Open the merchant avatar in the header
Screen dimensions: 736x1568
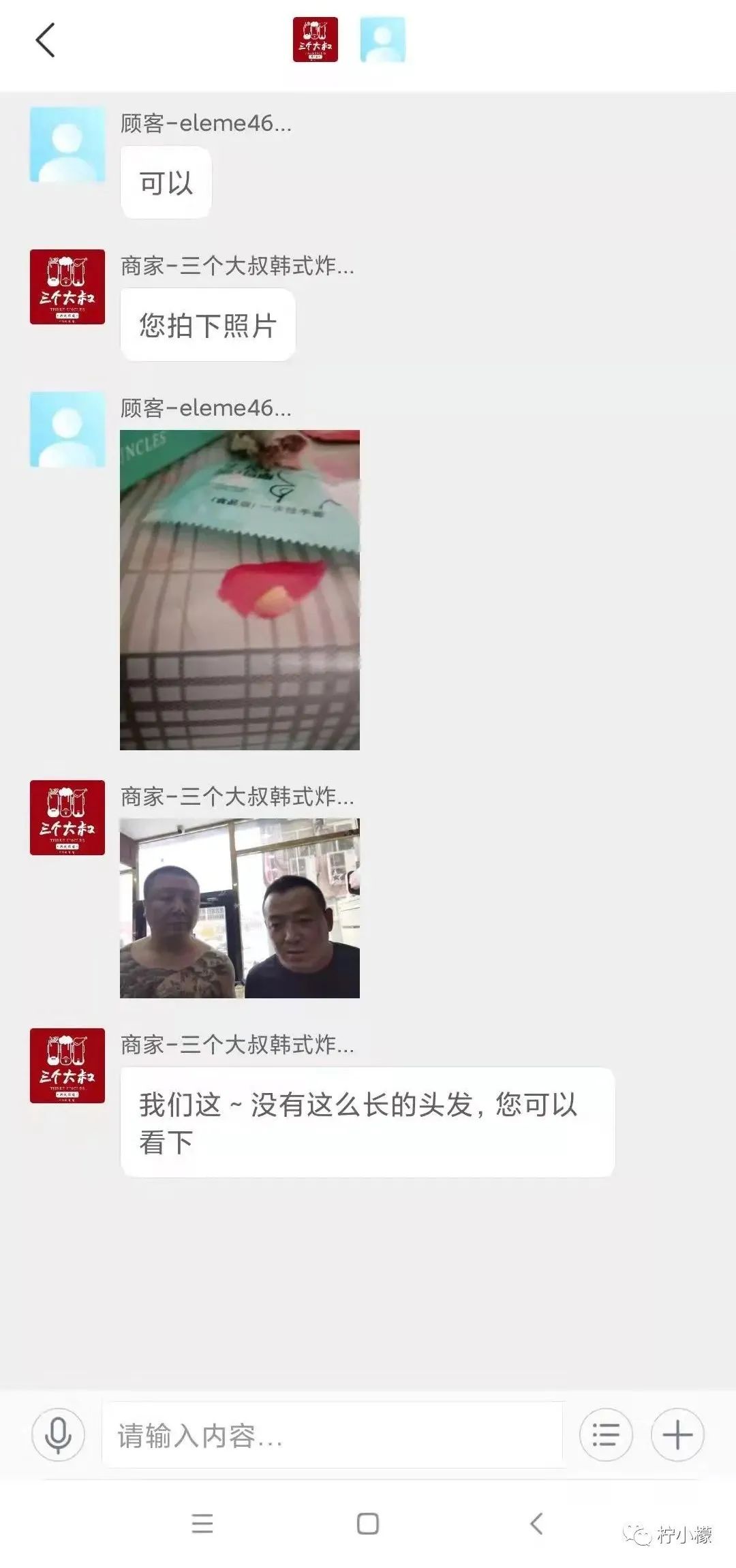tap(316, 40)
